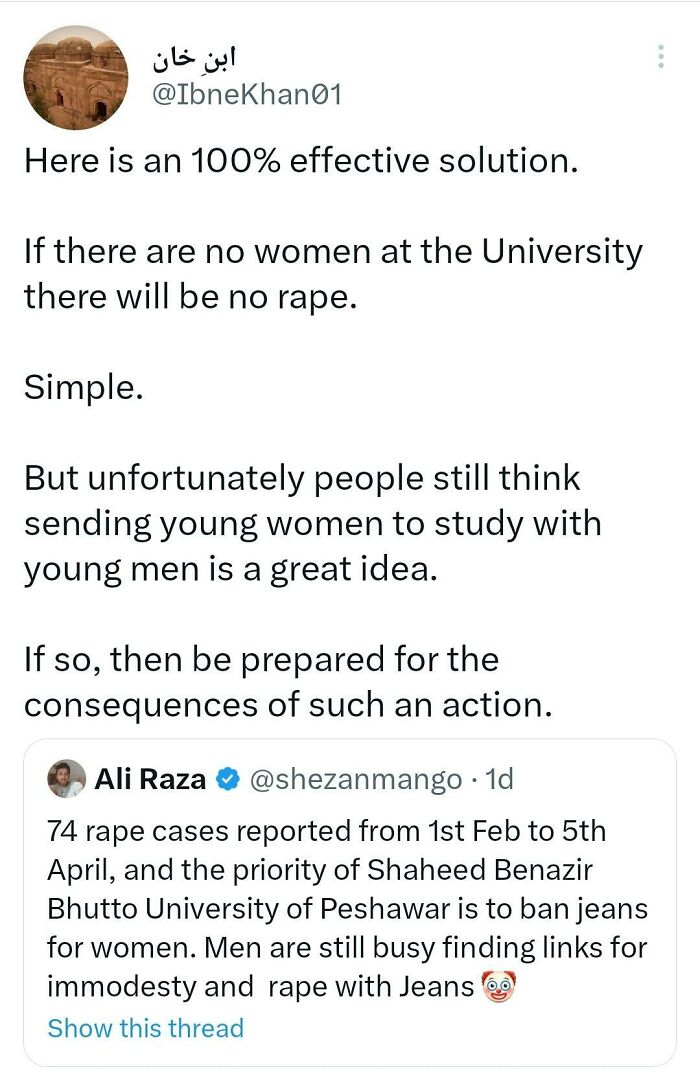Image resolution: width=700 pixels, height=1069 pixels.
Task: Tap Show this thread link
Action: point(145,1027)
